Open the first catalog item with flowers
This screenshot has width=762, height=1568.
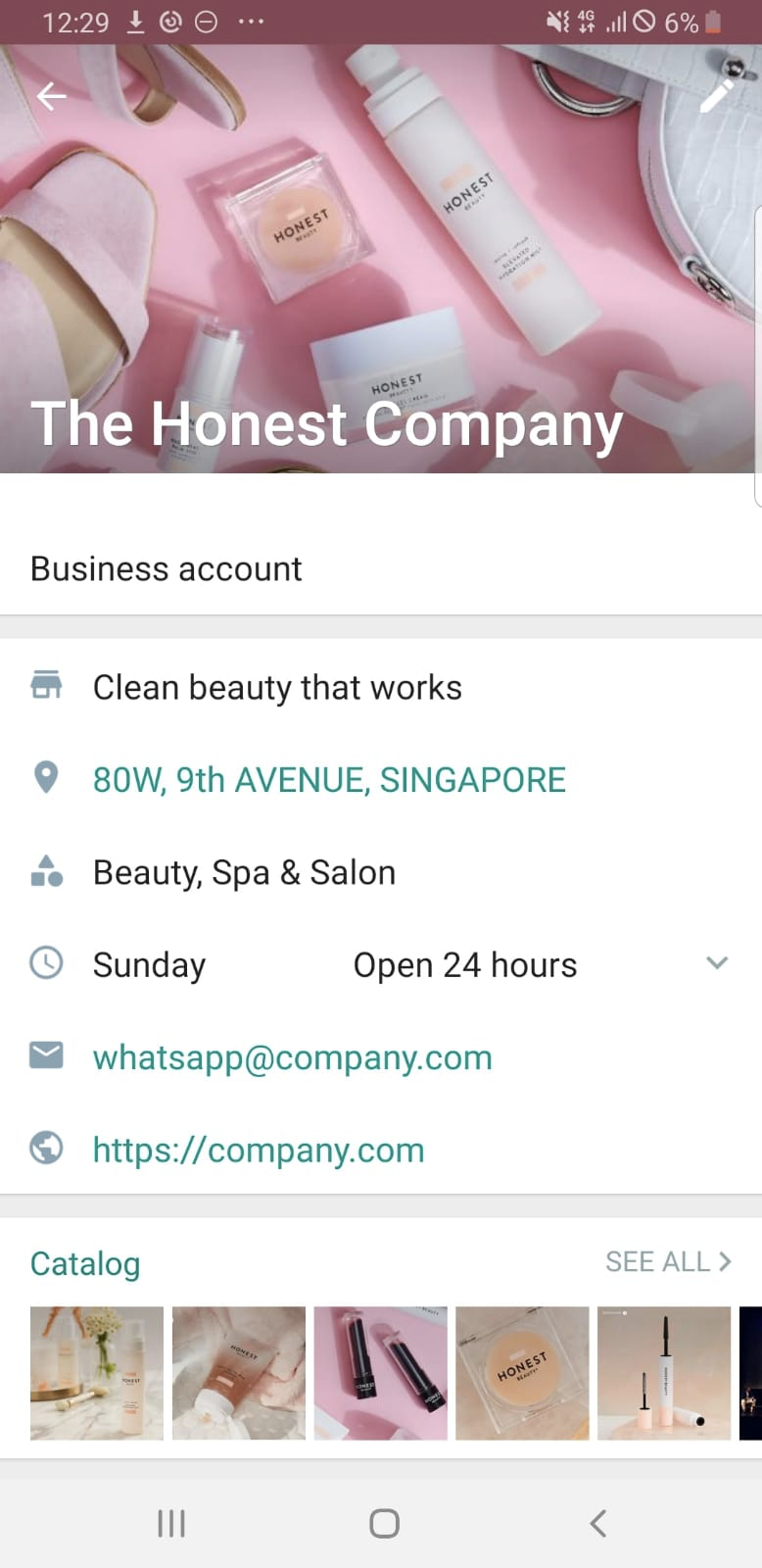(97, 1373)
